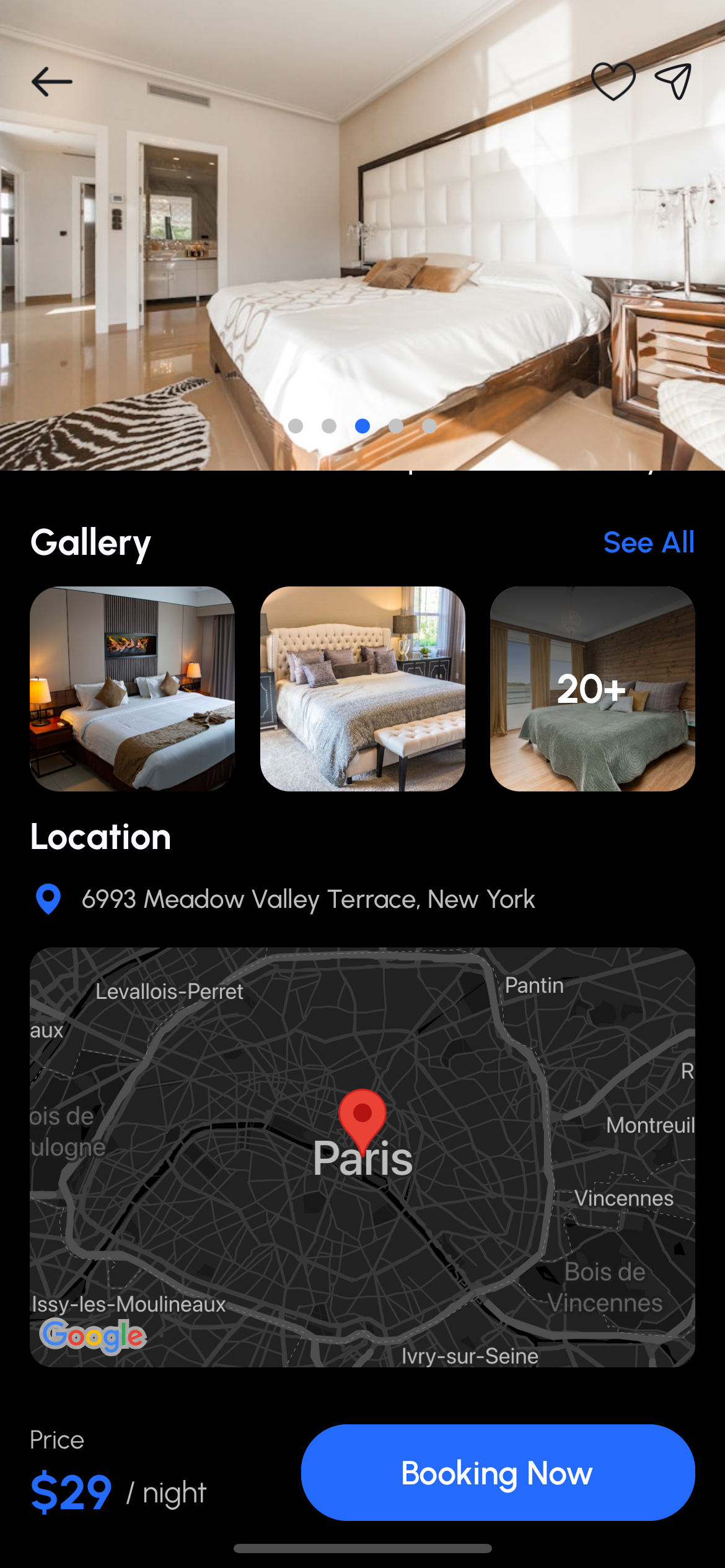Open the 20+ more photos tile
Viewport: 725px width, 1568px height.
pyautogui.click(x=592, y=689)
